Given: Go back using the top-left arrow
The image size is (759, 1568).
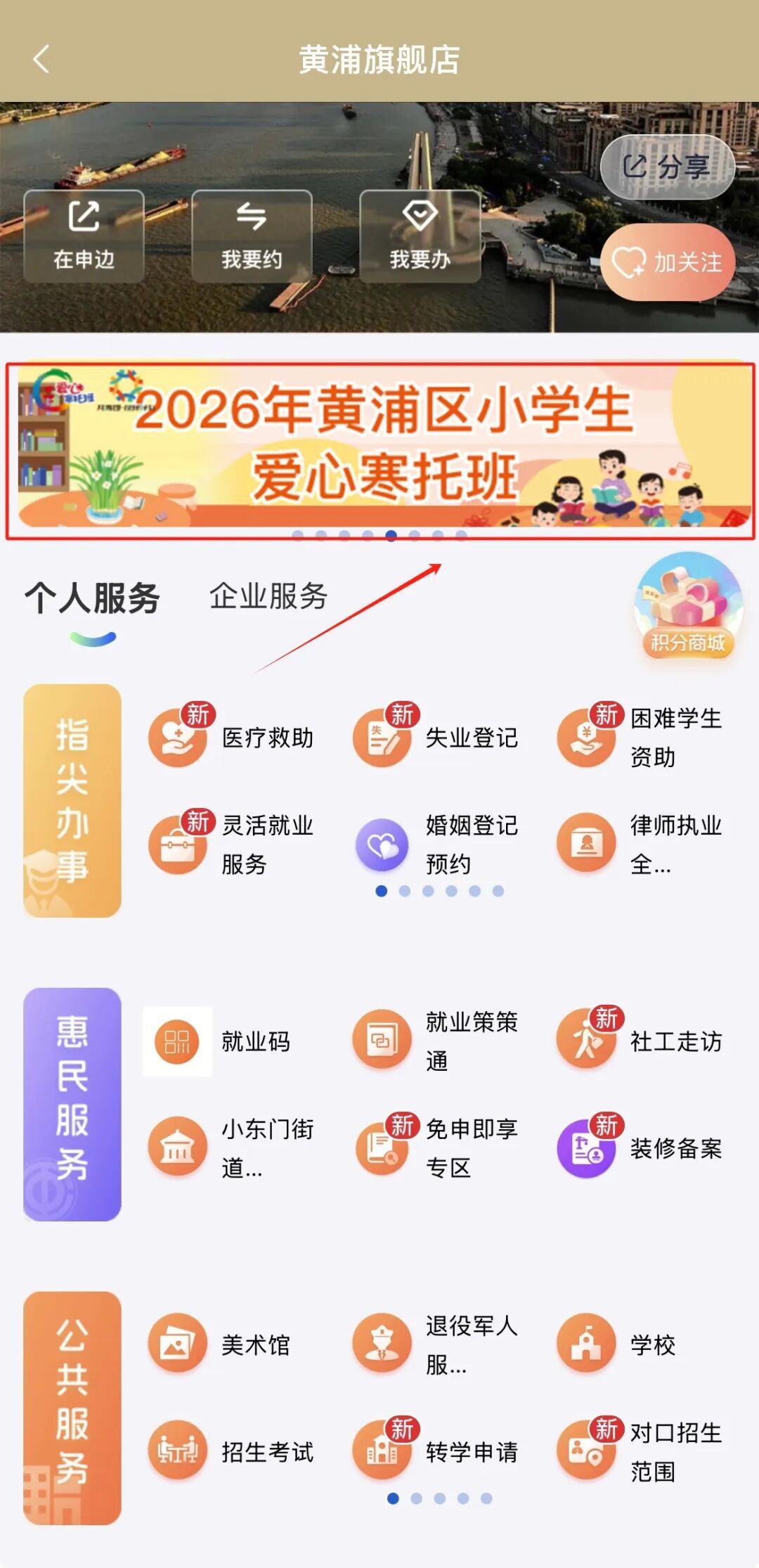Looking at the screenshot, I should (x=41, y=59).
